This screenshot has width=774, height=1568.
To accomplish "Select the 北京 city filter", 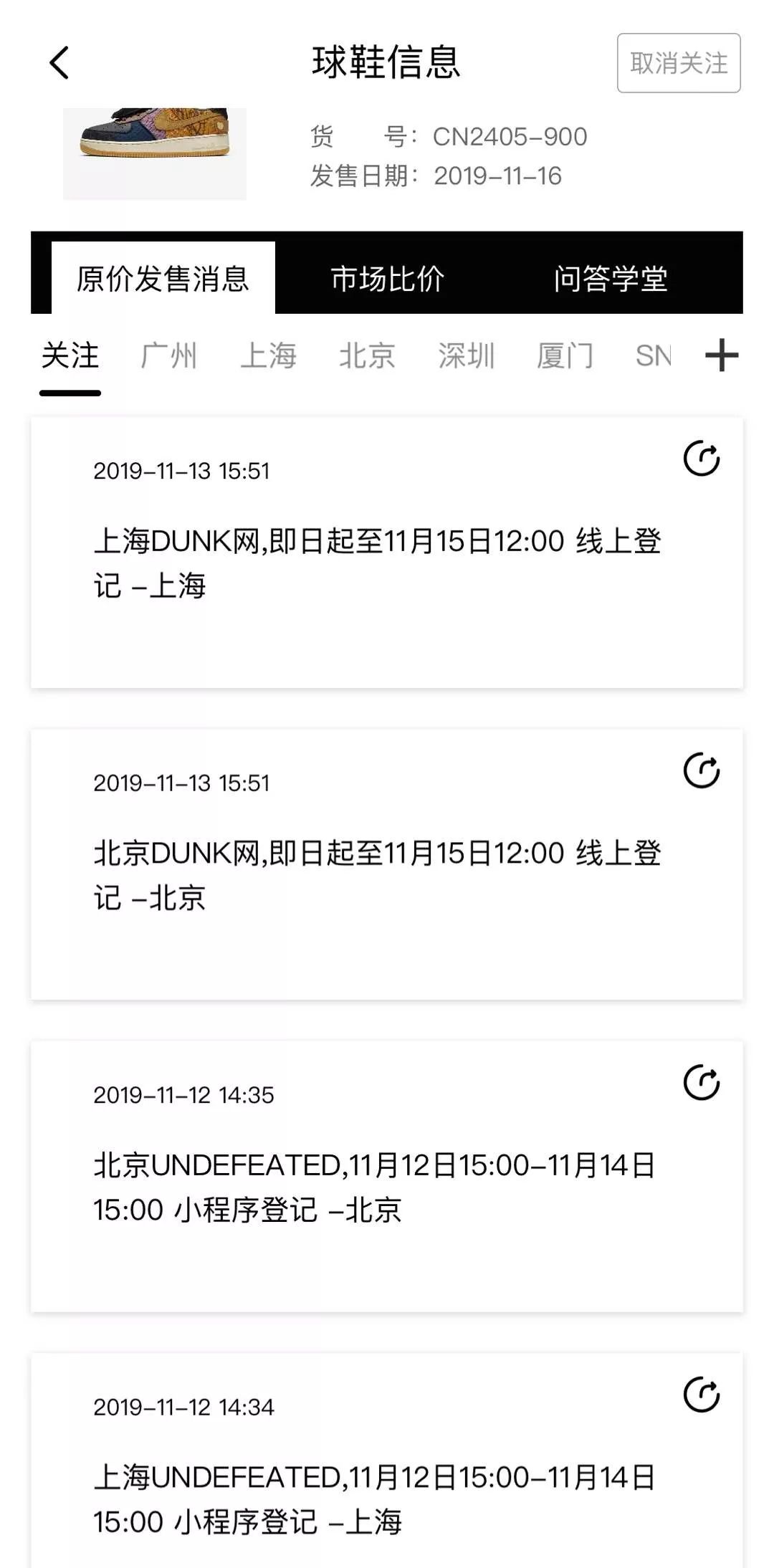I will (367, 356).
